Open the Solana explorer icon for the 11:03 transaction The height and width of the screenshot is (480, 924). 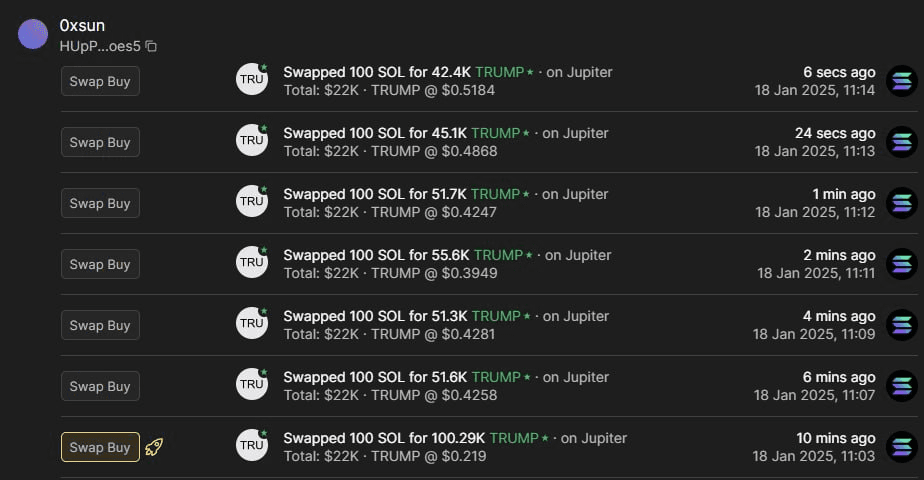pos(902,447)
